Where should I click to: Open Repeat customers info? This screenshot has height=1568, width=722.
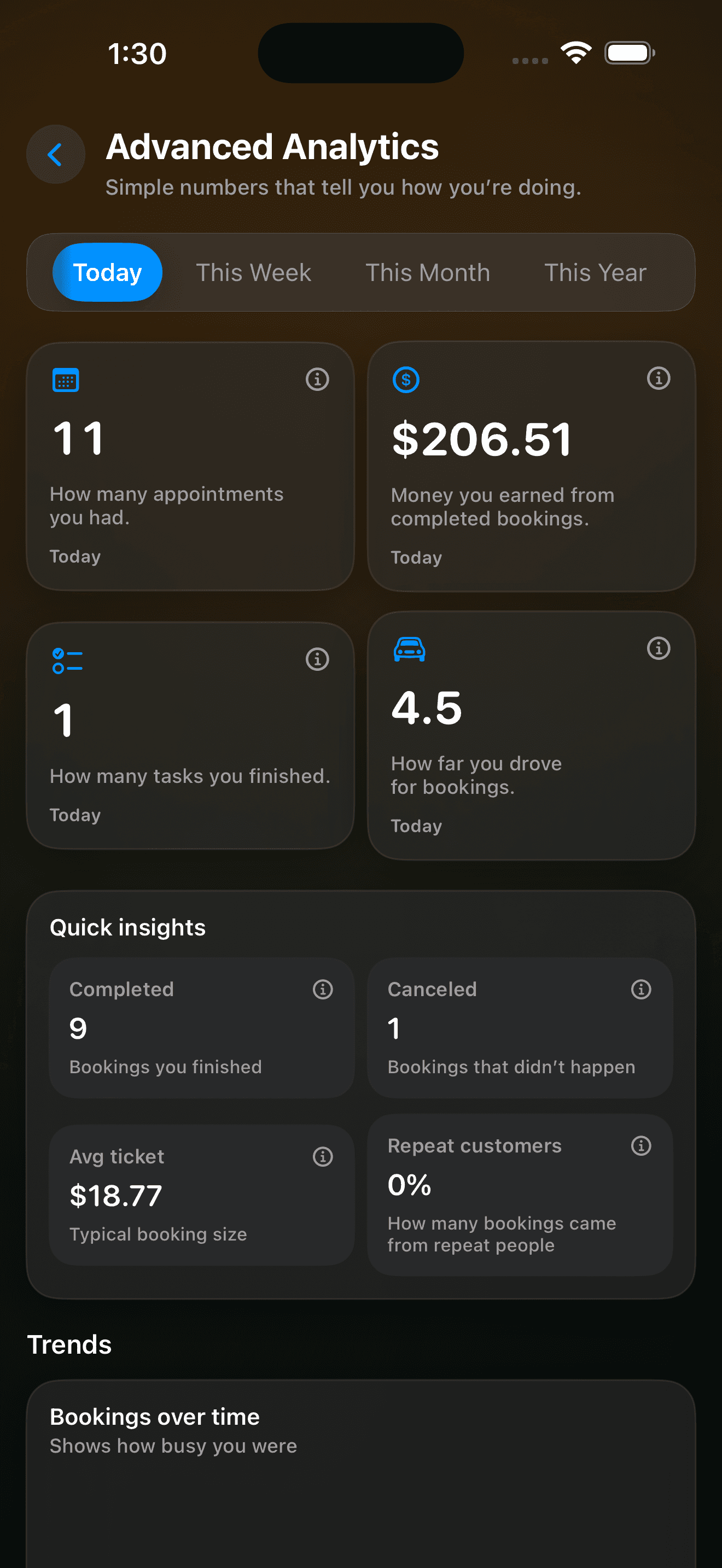(x=641, y=1145)
